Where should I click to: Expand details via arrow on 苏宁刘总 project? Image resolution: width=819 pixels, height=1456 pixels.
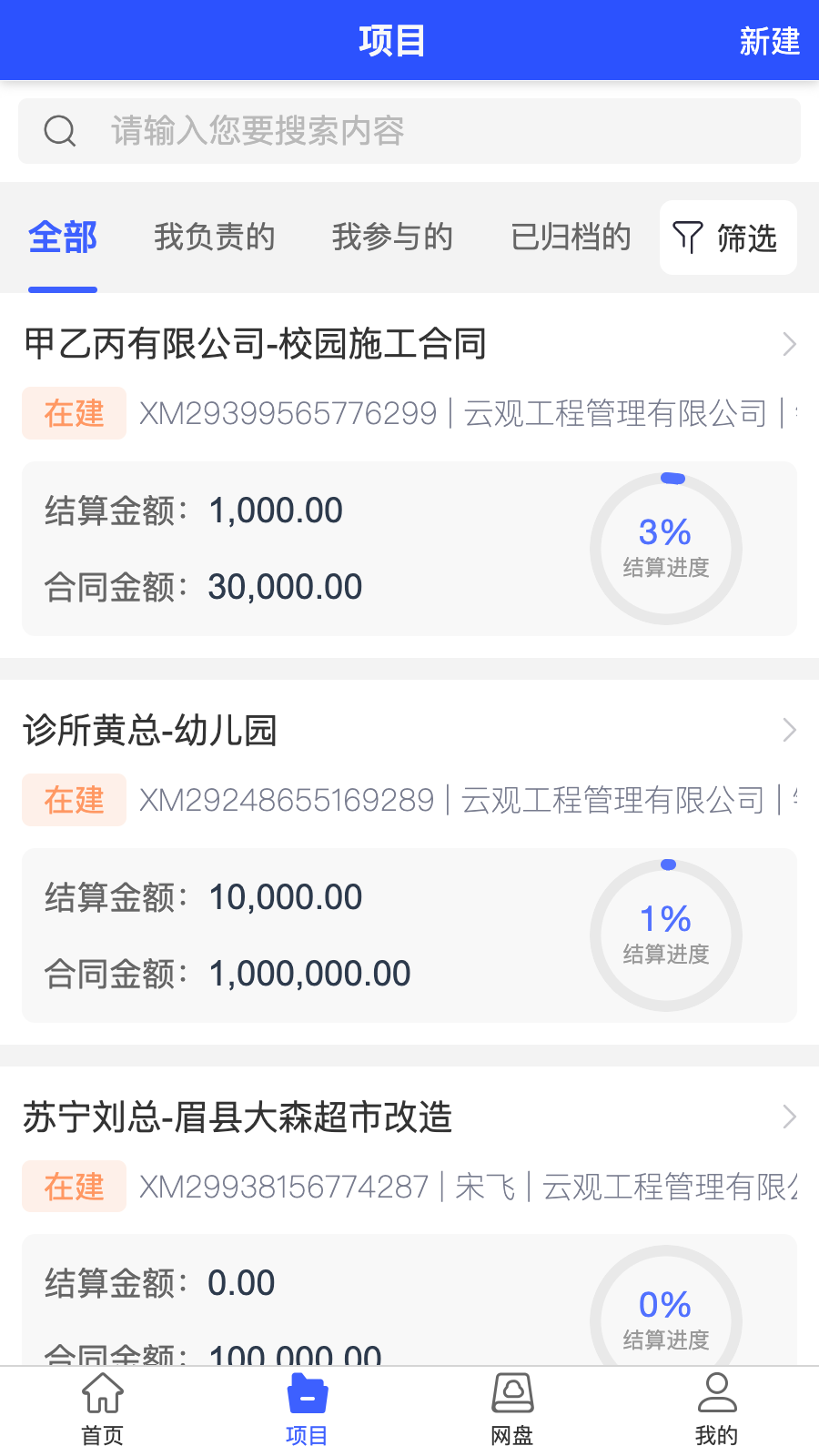click(x=790, y=1117)
